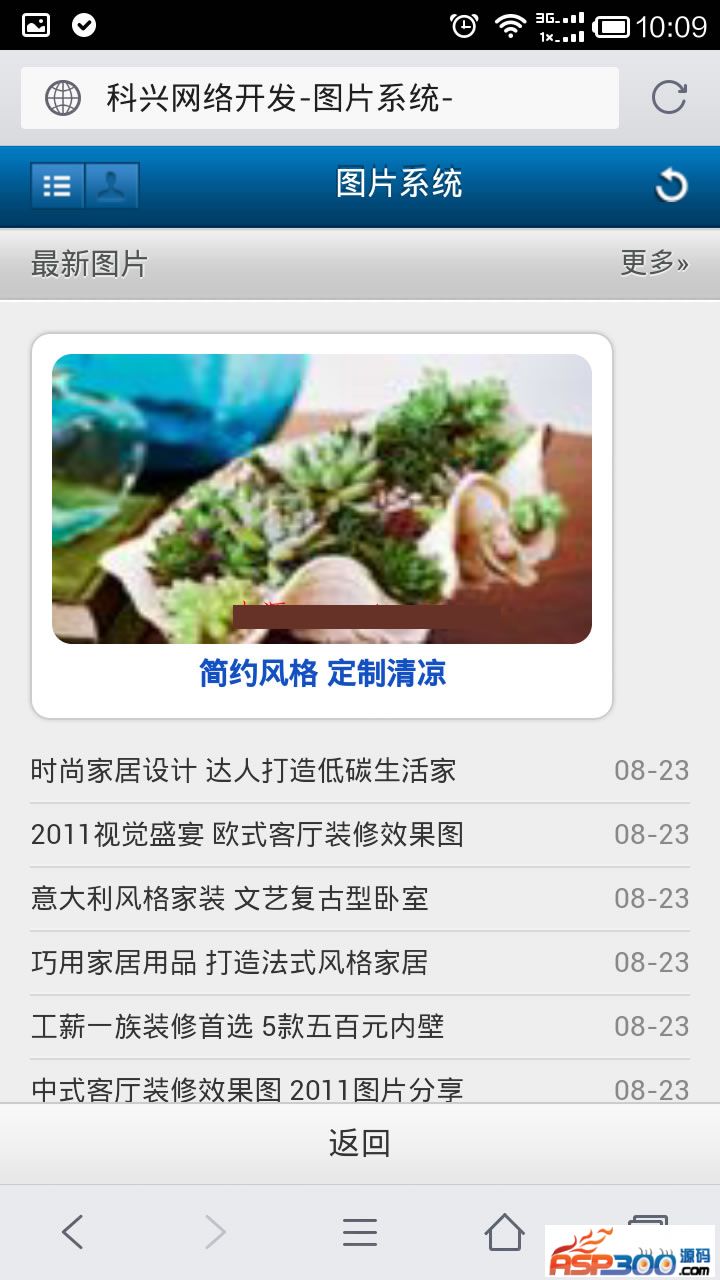Open 更多 for latest pictures
Viewport: 720px width, 1280px height.
(654, 263)
